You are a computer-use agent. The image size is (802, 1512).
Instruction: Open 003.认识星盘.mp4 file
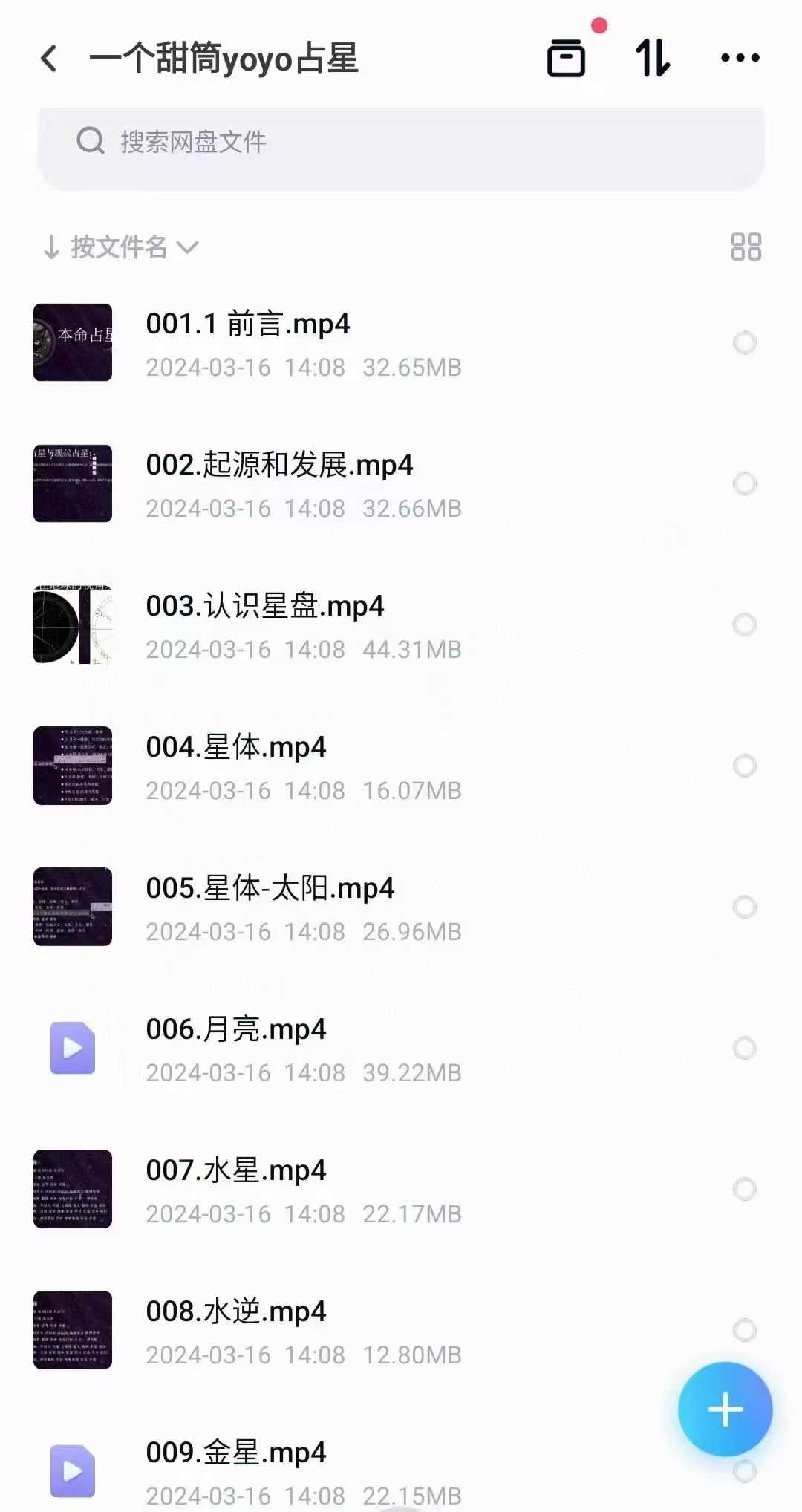coord(264,607)
